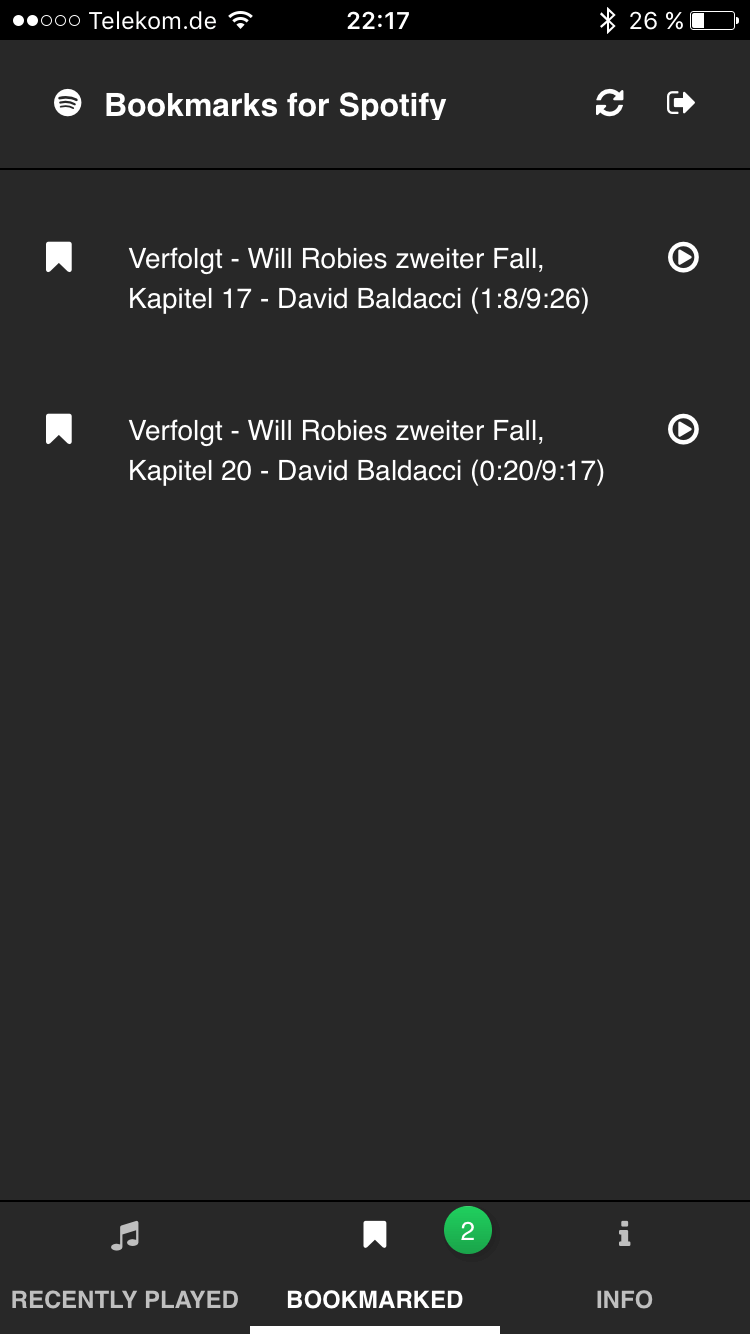750x1334 pixels.
Task: Toggle bookmark icon for Kapitel 17
Action: pos(59,257)
